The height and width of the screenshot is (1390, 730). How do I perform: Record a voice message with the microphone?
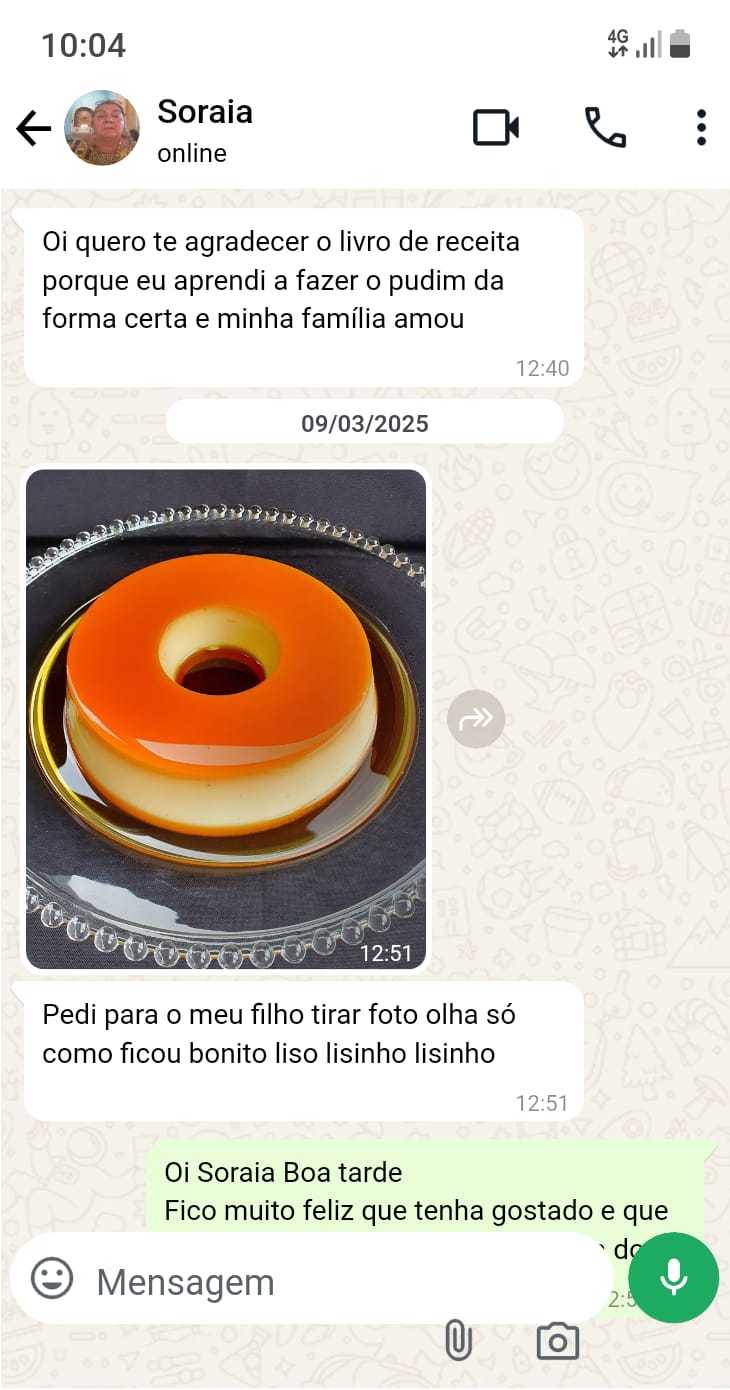[674, 1278]
